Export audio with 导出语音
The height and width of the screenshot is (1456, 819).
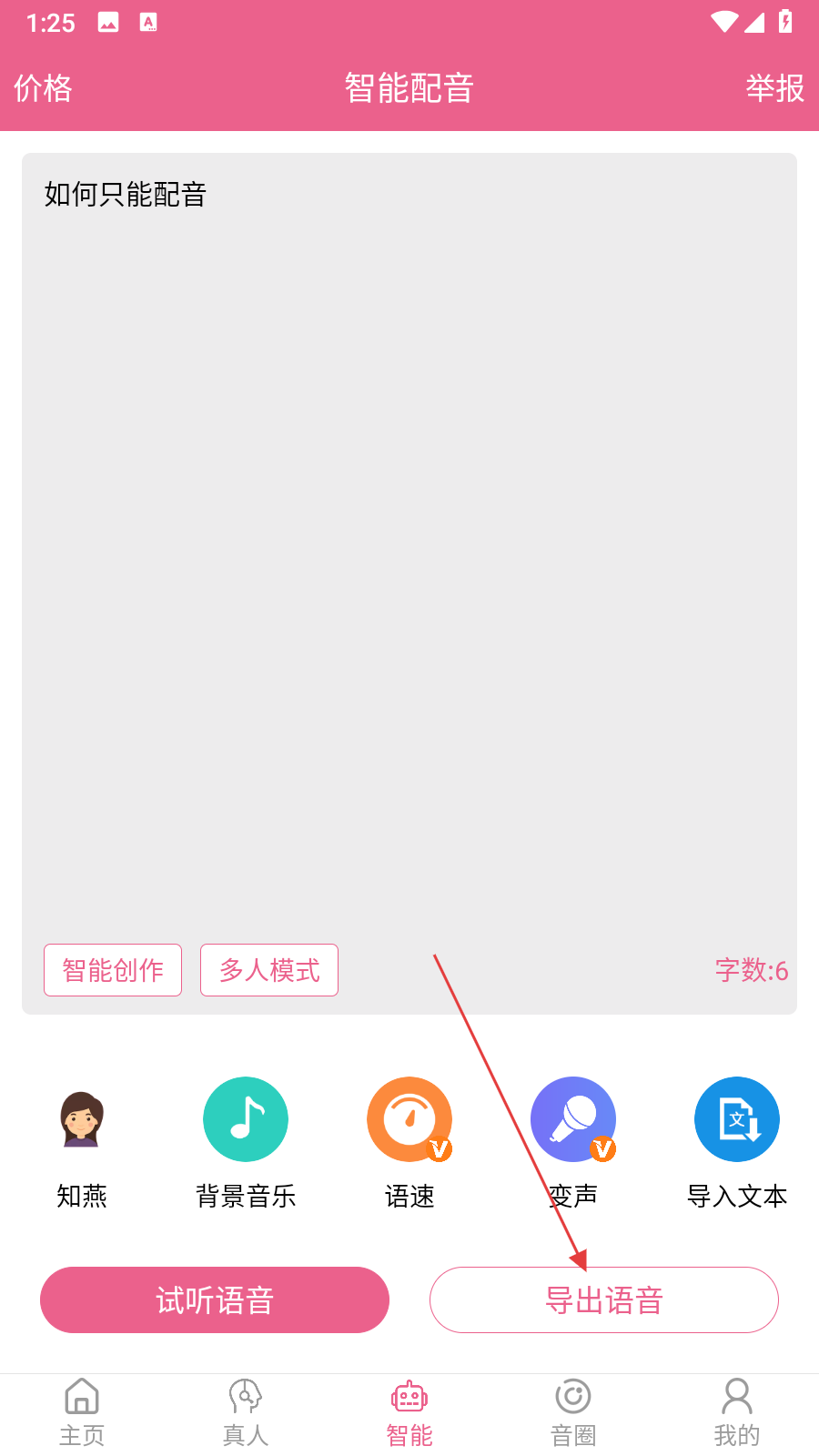click(x=604, y=1299)
